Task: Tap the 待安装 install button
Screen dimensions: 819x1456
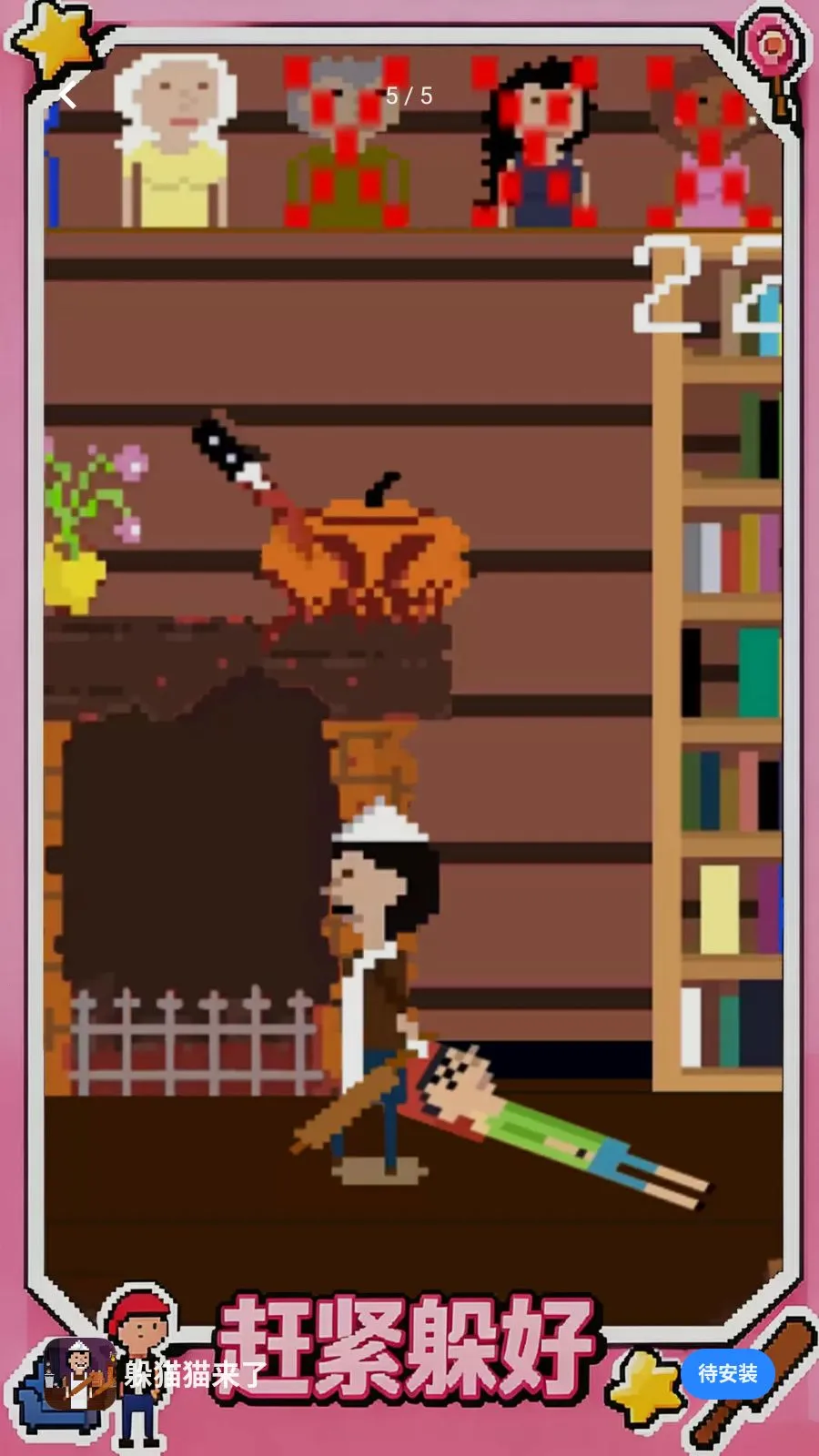Action: pyautogui.click(x=727, y=1373)
